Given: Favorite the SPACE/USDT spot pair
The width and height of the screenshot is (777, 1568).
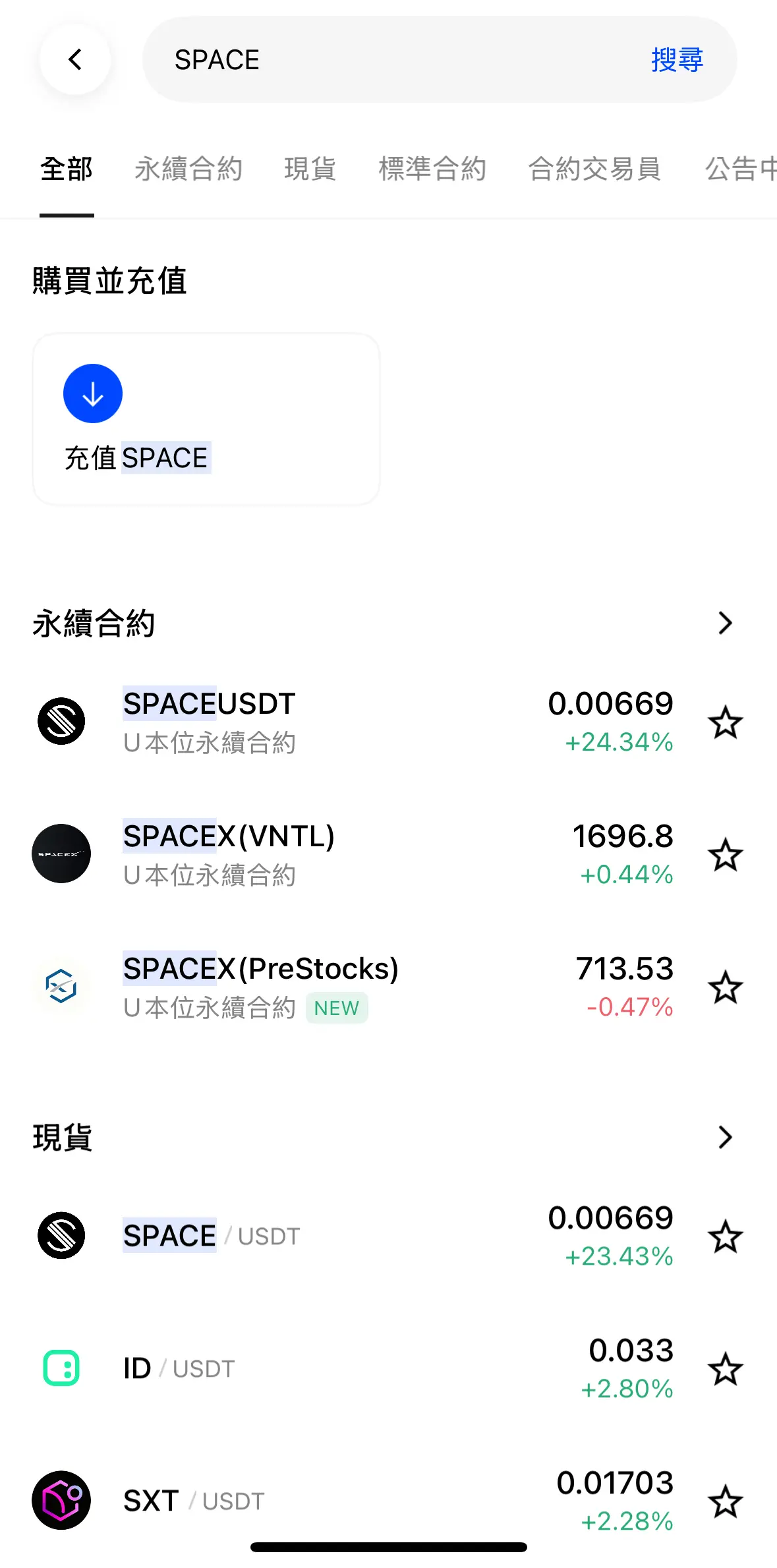Looking at the screenshot, I should 726,1236.
